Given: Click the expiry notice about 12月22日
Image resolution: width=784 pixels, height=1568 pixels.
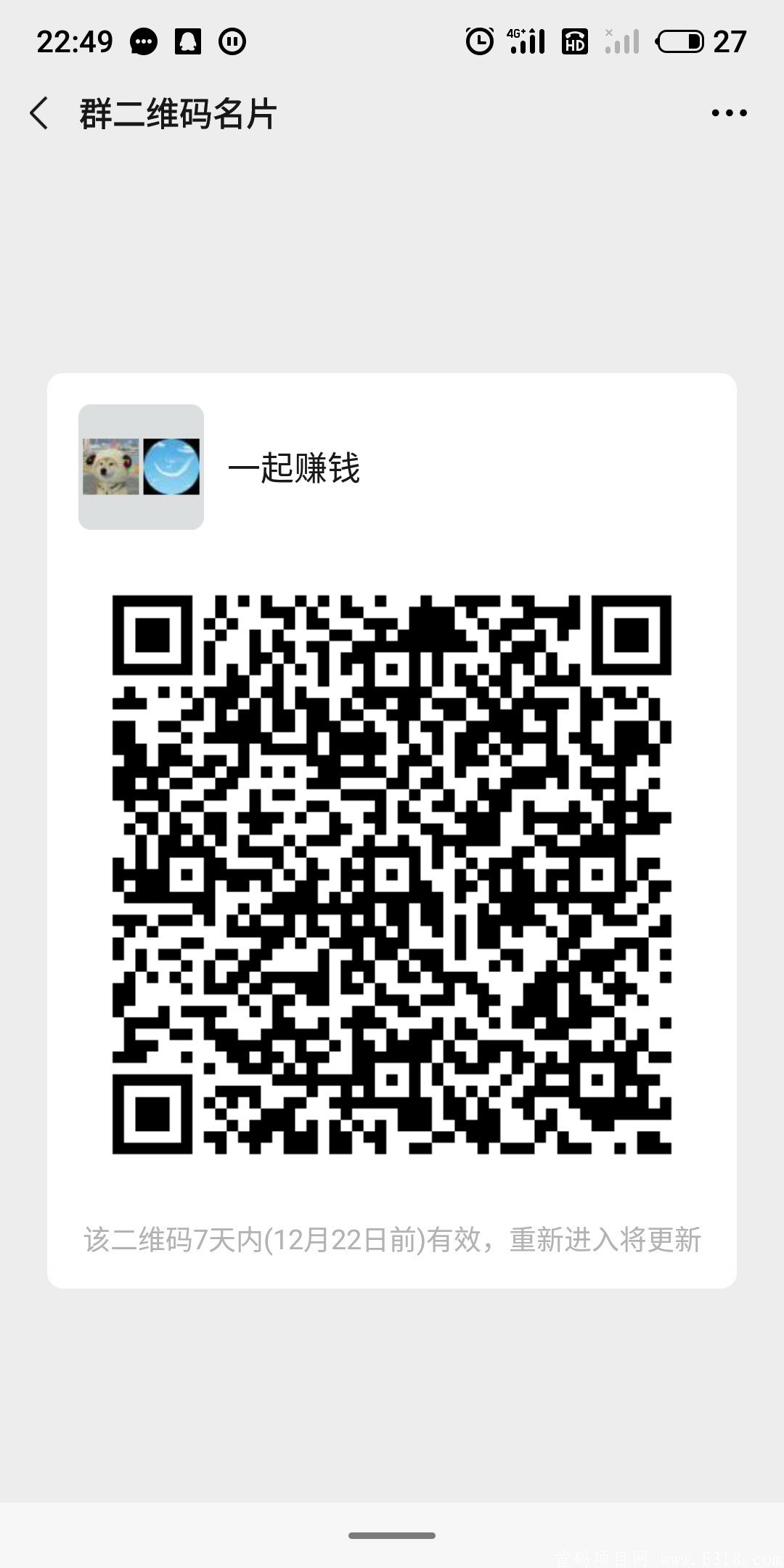Looking at the screenshot, I should pyautogui.click(x=392, y=1238).
